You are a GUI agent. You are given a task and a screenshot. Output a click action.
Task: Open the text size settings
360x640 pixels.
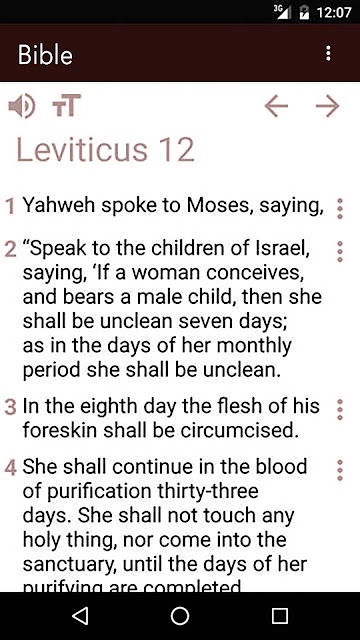67,105
